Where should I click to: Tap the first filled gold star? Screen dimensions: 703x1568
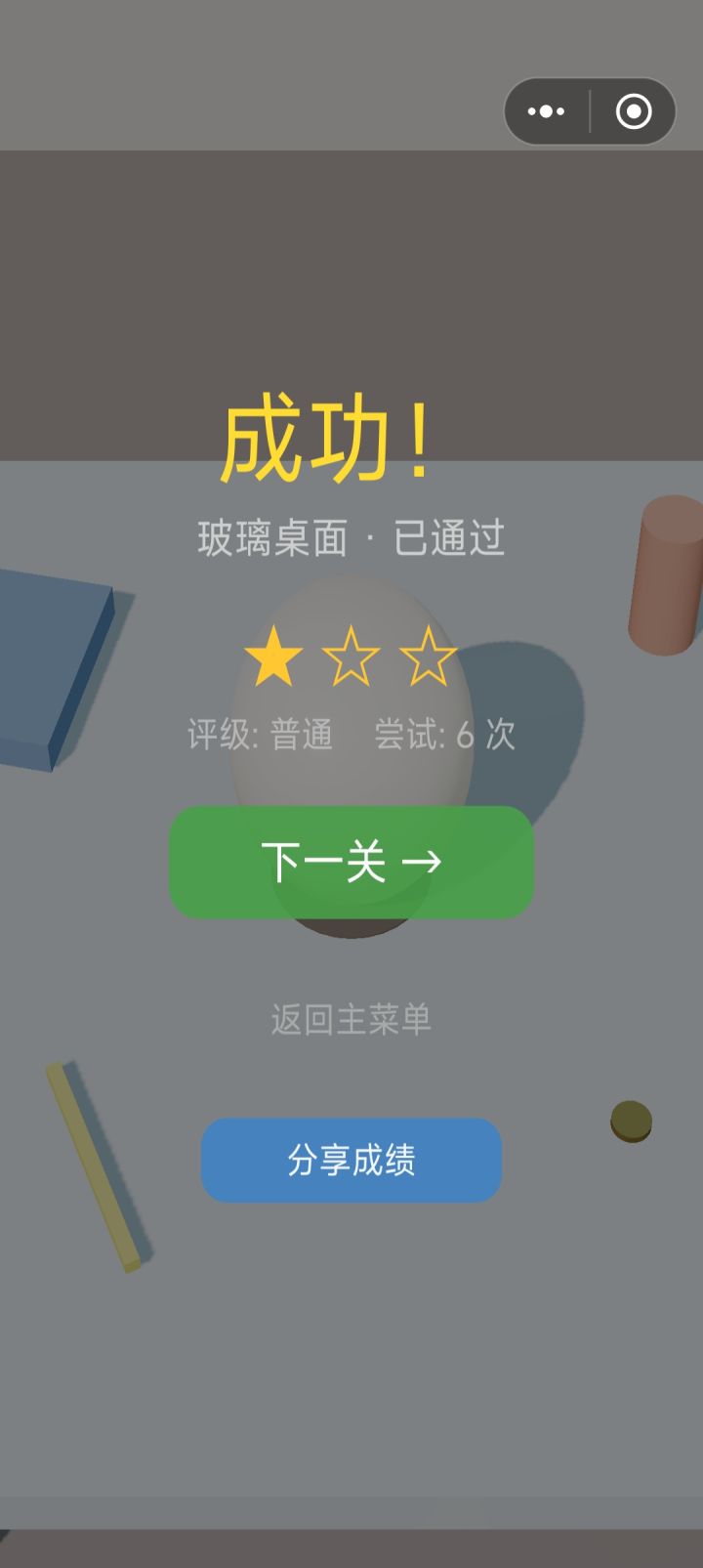[x=273, y=655]
